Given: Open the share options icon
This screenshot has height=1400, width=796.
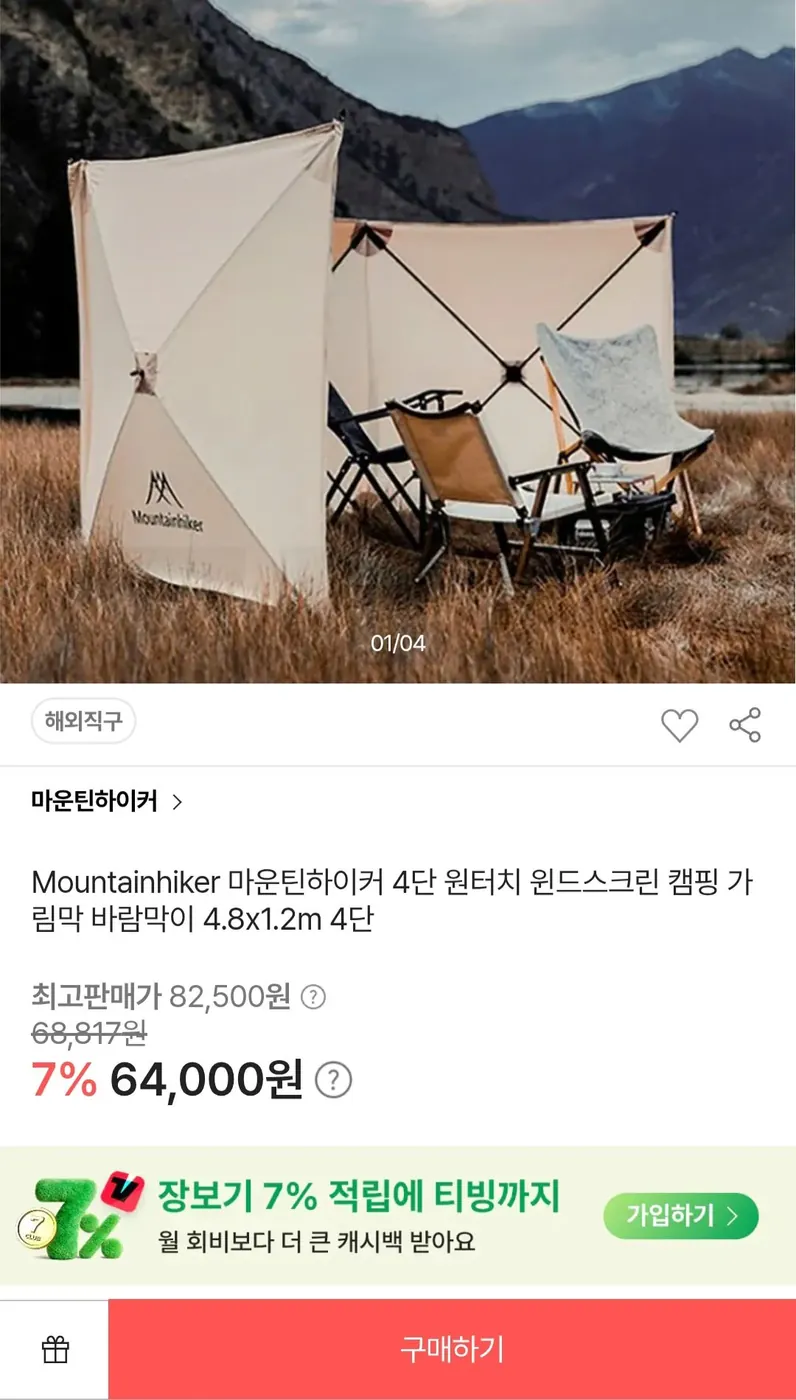Looking at the screenshot, I should click(x=747, y=727).
